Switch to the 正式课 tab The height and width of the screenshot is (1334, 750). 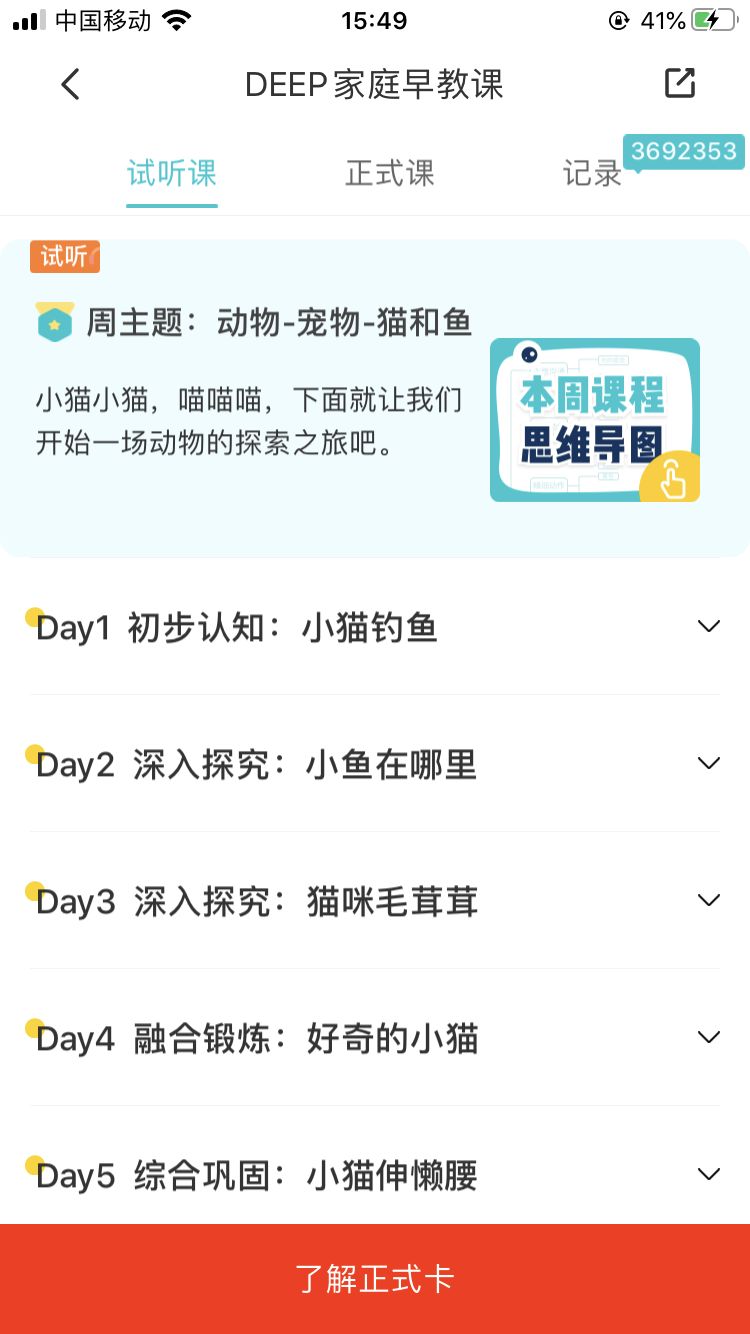(389, 172)
